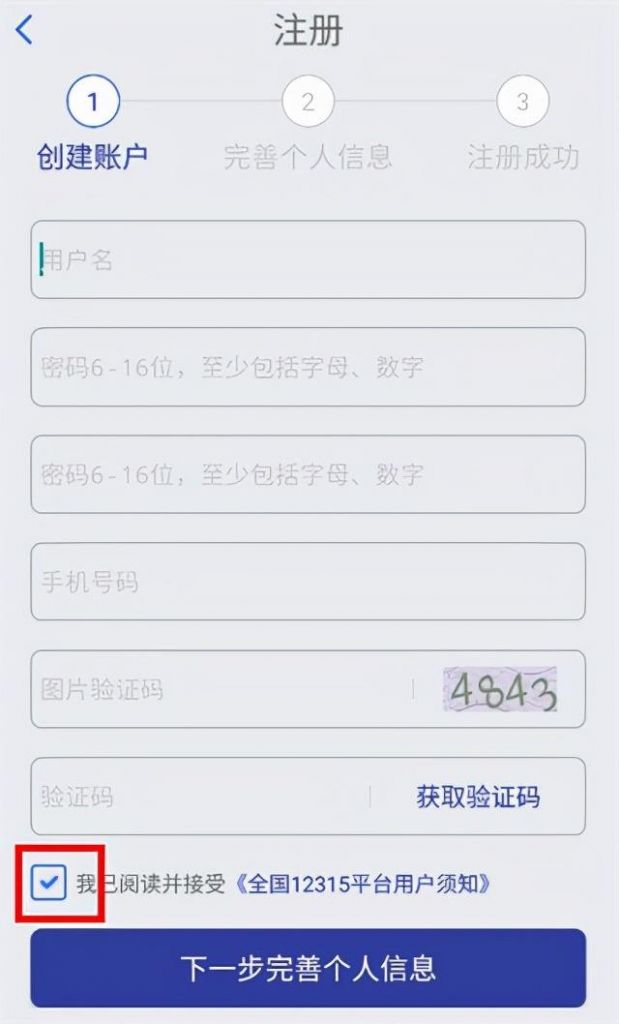Request code via 获取验证码
The image size is (619, 1024).
(478, 796)
